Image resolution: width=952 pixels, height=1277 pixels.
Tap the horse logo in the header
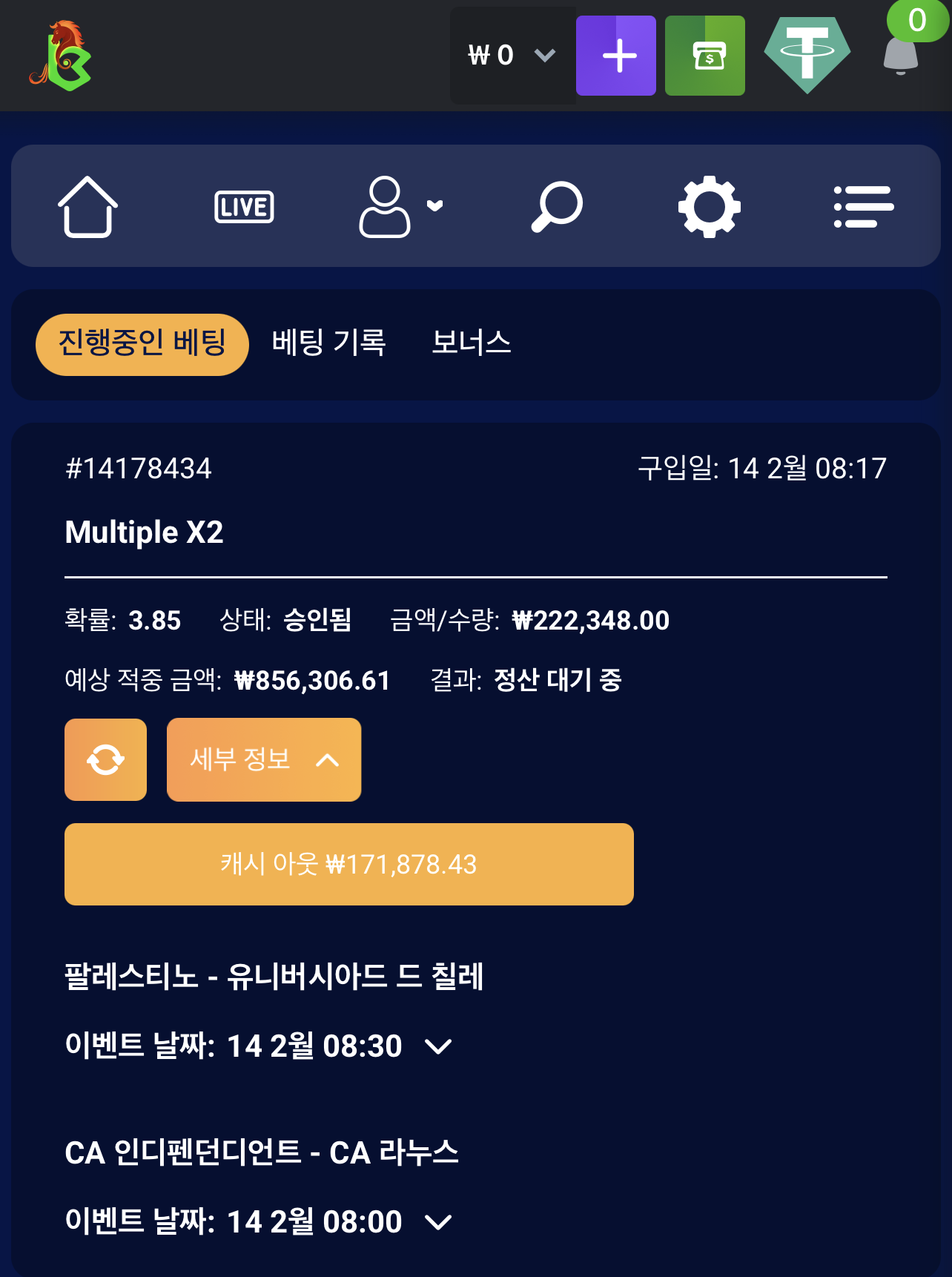pyautogui.click(x=61, y=56)
